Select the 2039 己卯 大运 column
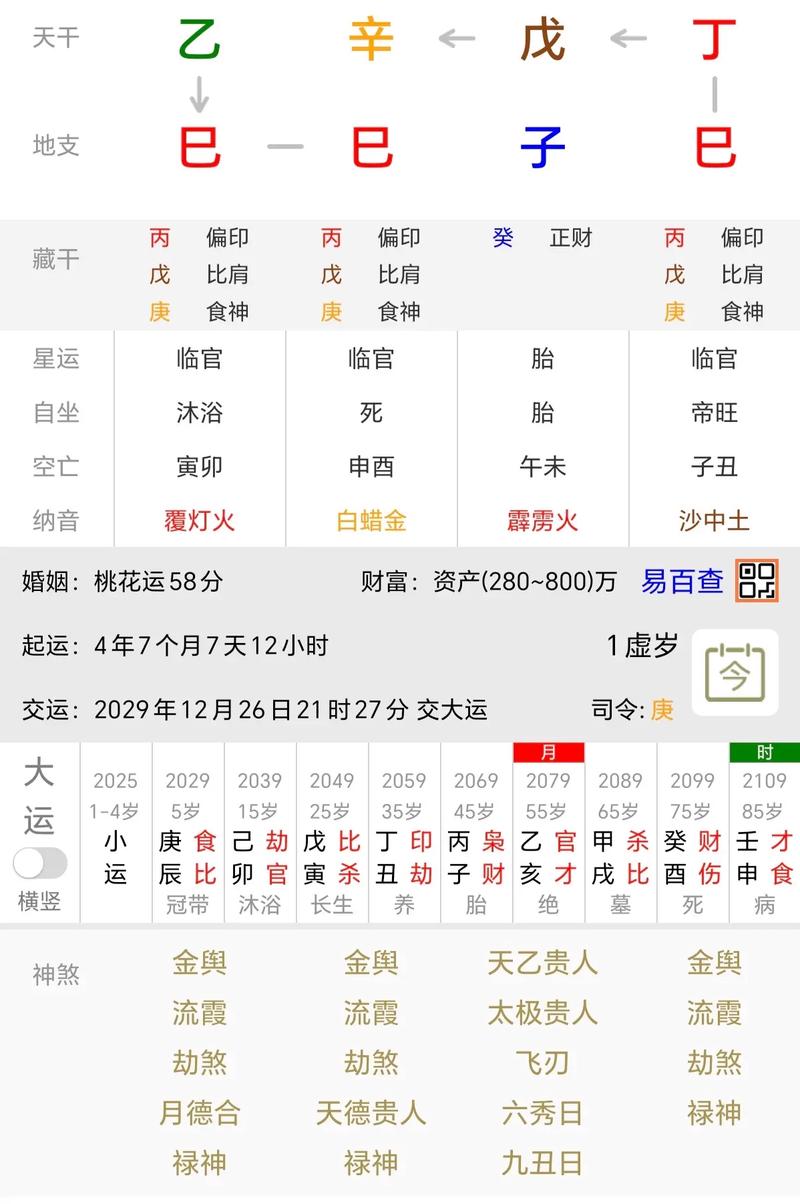This screenshot has width=800, height=1204. (260, 832)
